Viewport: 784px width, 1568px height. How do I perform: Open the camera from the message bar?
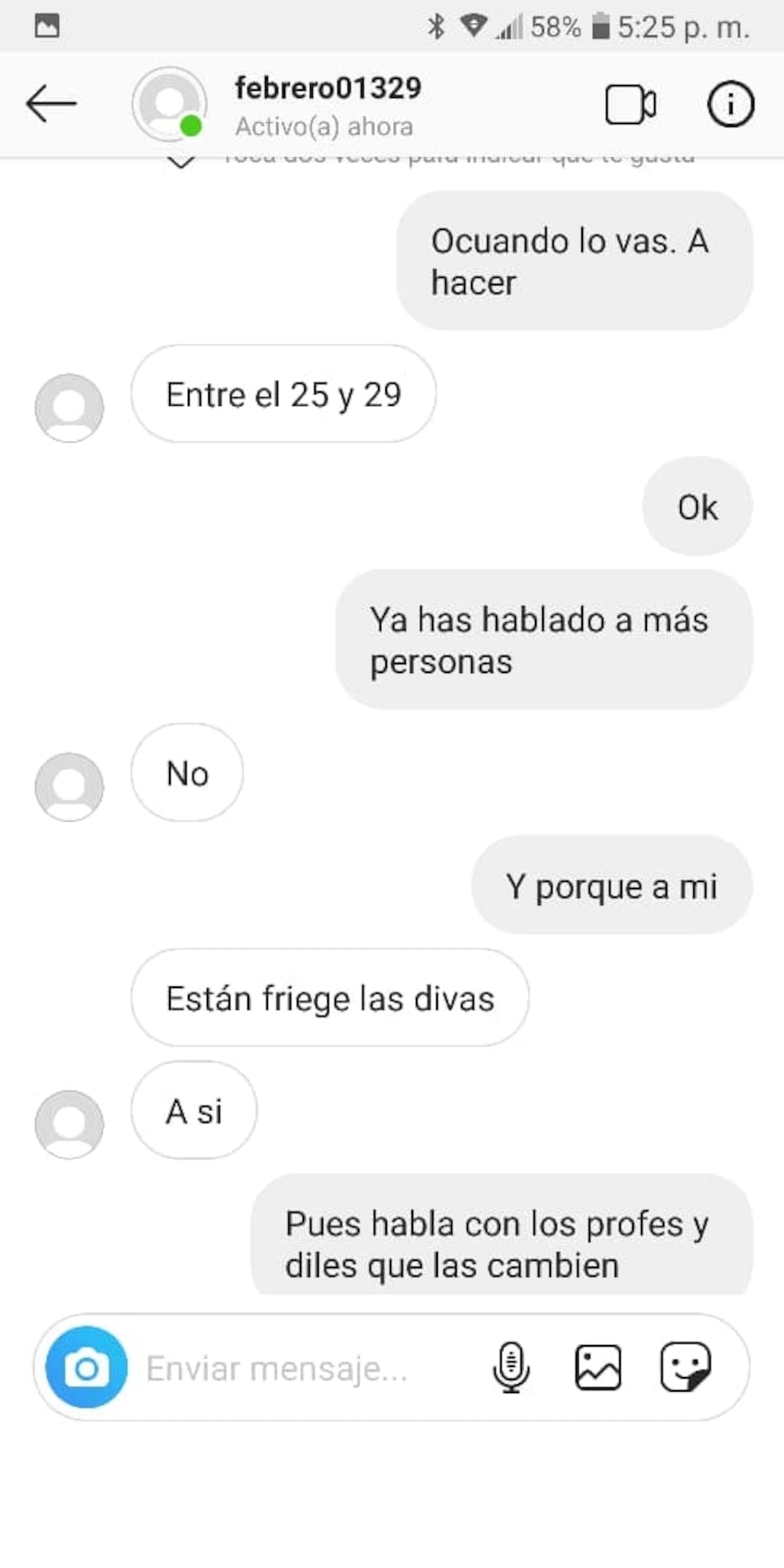(x=86, y=1367)
